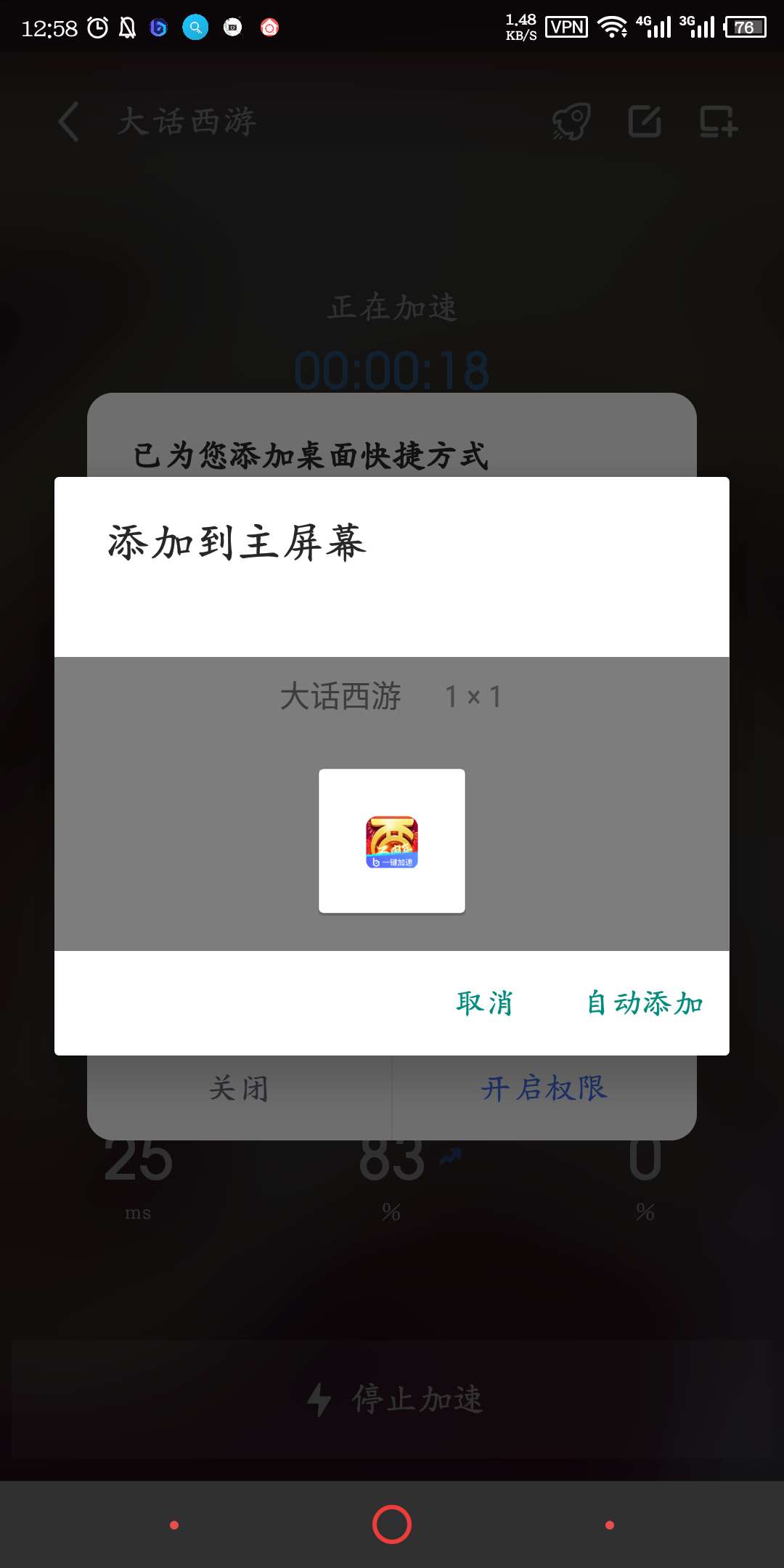
Task: Tap the system home button
Action: click(392, 1524)
